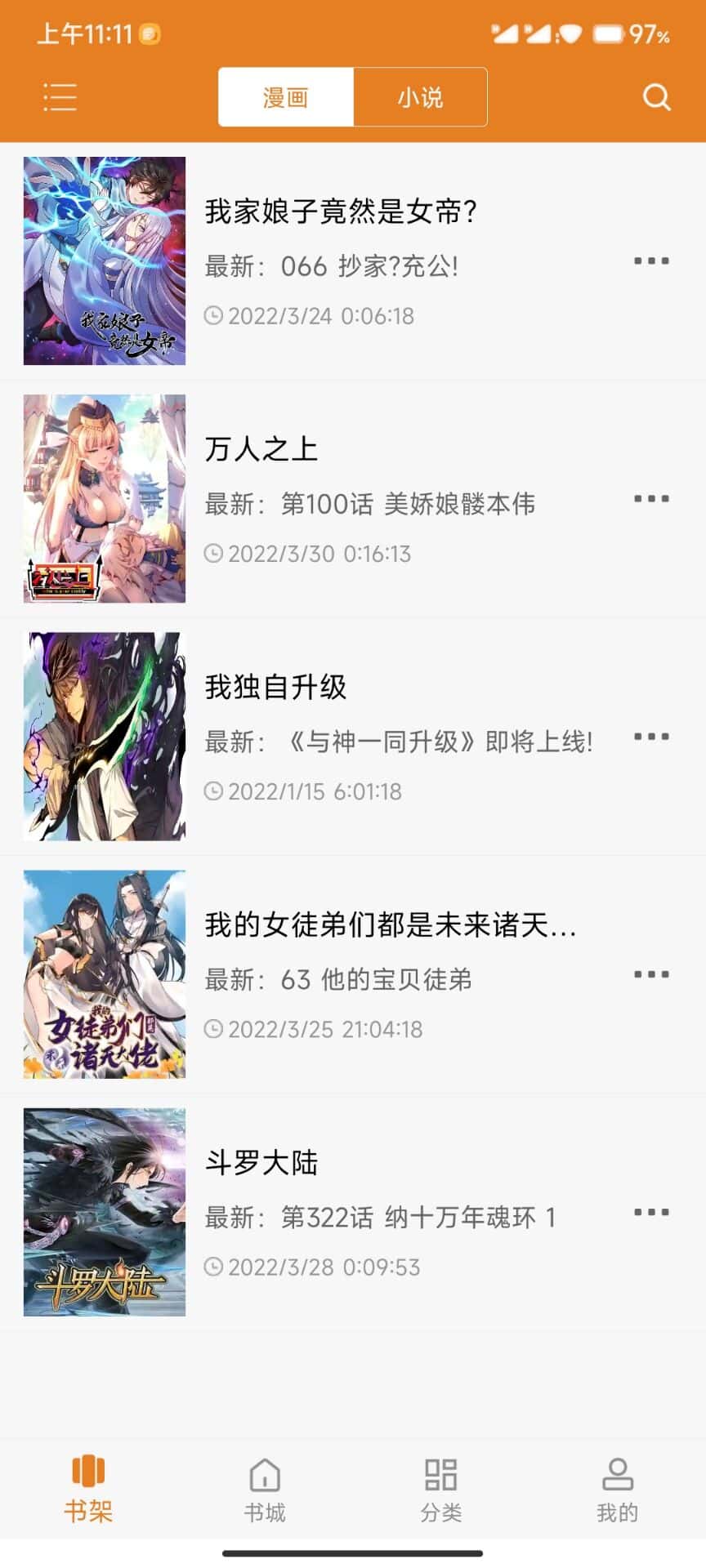Open the comic 万人之上
Screen dimensions: 706x1568
point(261,450)
